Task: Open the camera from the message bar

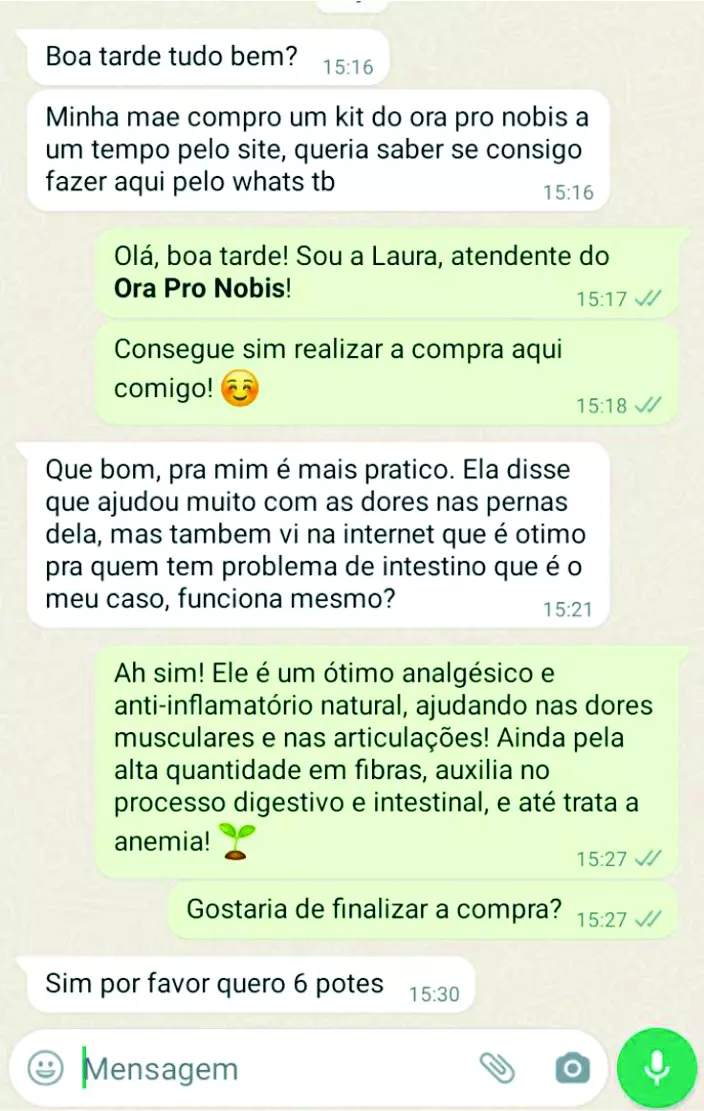Action: point(572,1068)
